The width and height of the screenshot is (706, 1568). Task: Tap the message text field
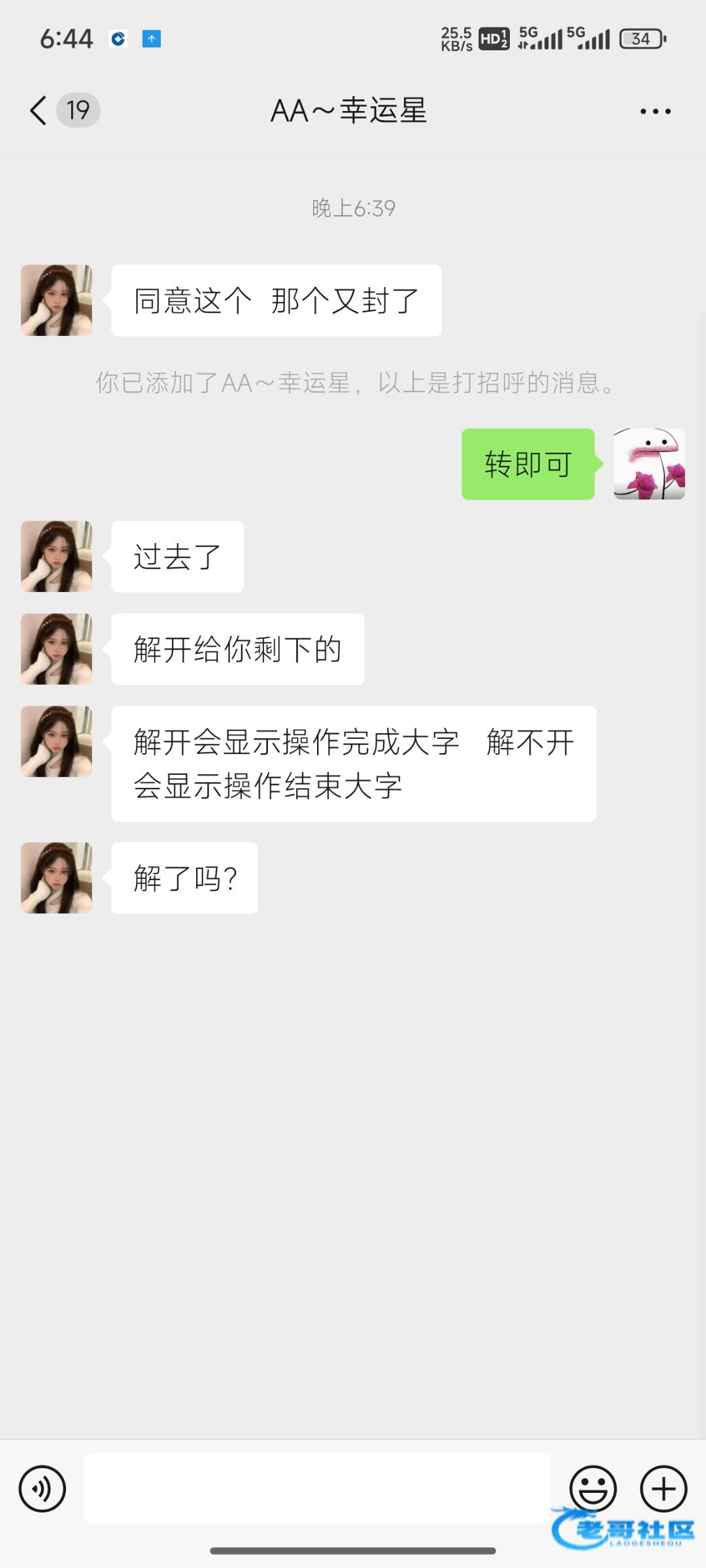[318, 1489]
